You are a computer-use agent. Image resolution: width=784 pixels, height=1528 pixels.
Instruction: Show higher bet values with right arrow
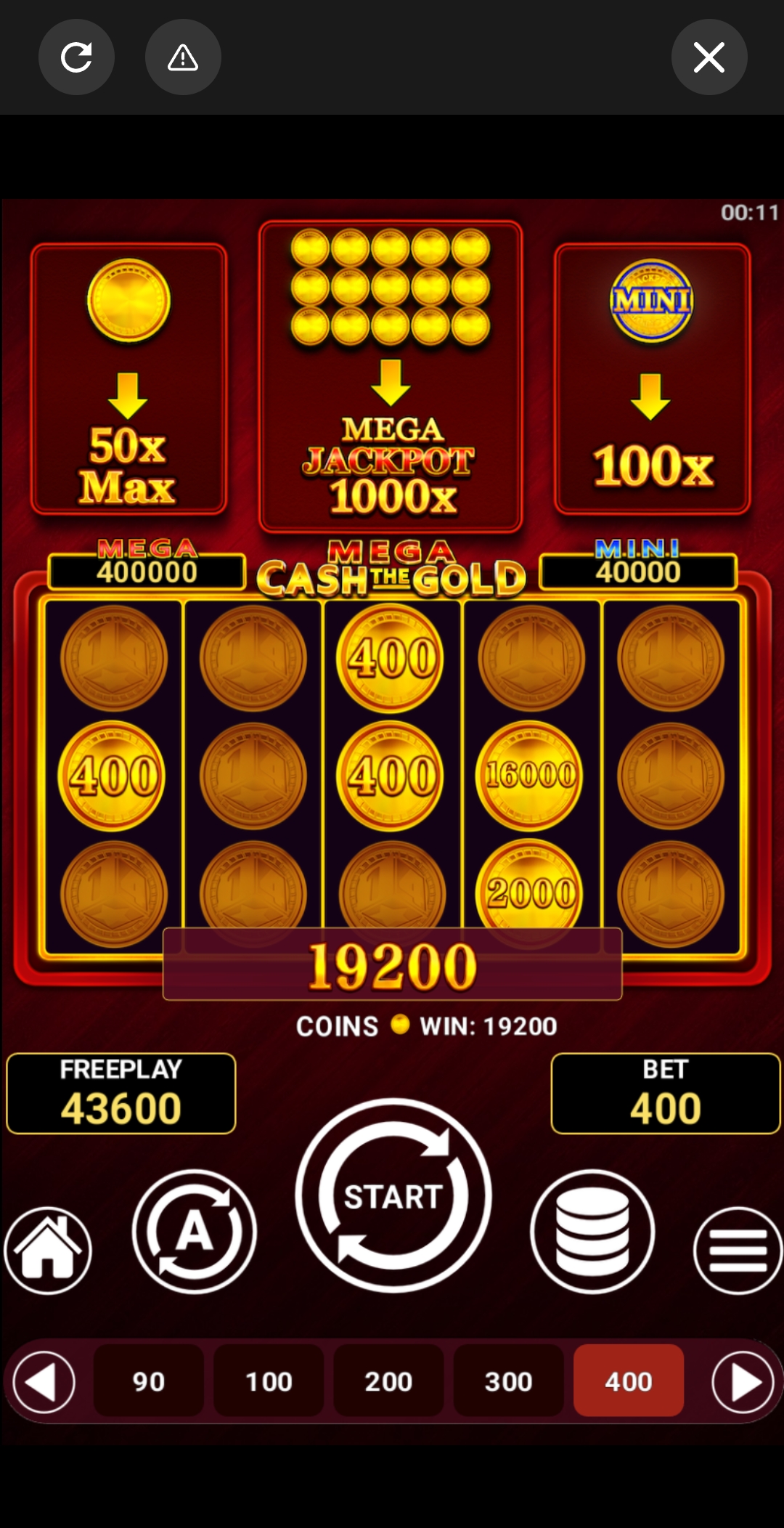(x=743, y=1382)
